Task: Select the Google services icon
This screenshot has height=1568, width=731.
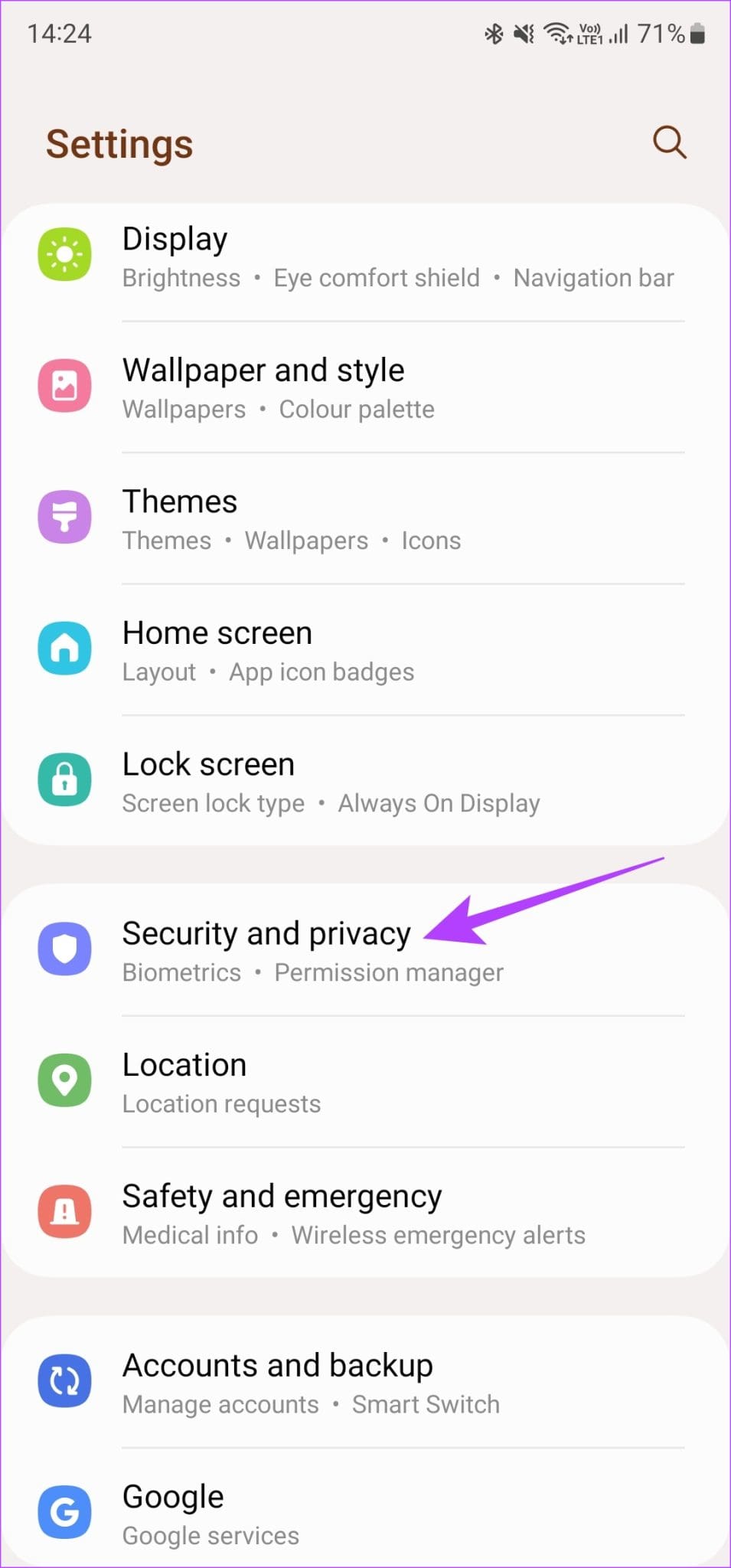Action: click(x=64, y=1512)
